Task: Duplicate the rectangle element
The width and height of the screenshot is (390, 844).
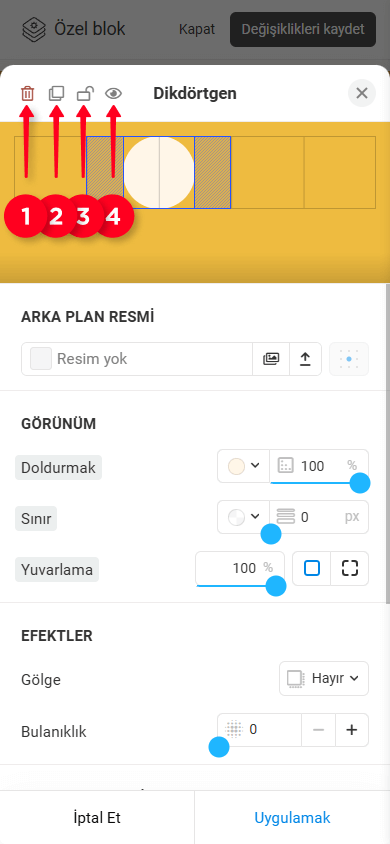Action: 56,94
